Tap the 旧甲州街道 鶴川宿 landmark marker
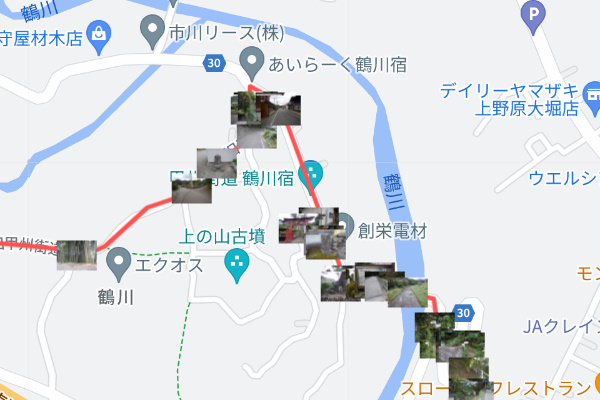The image size is (600, 400). [312, 173]
